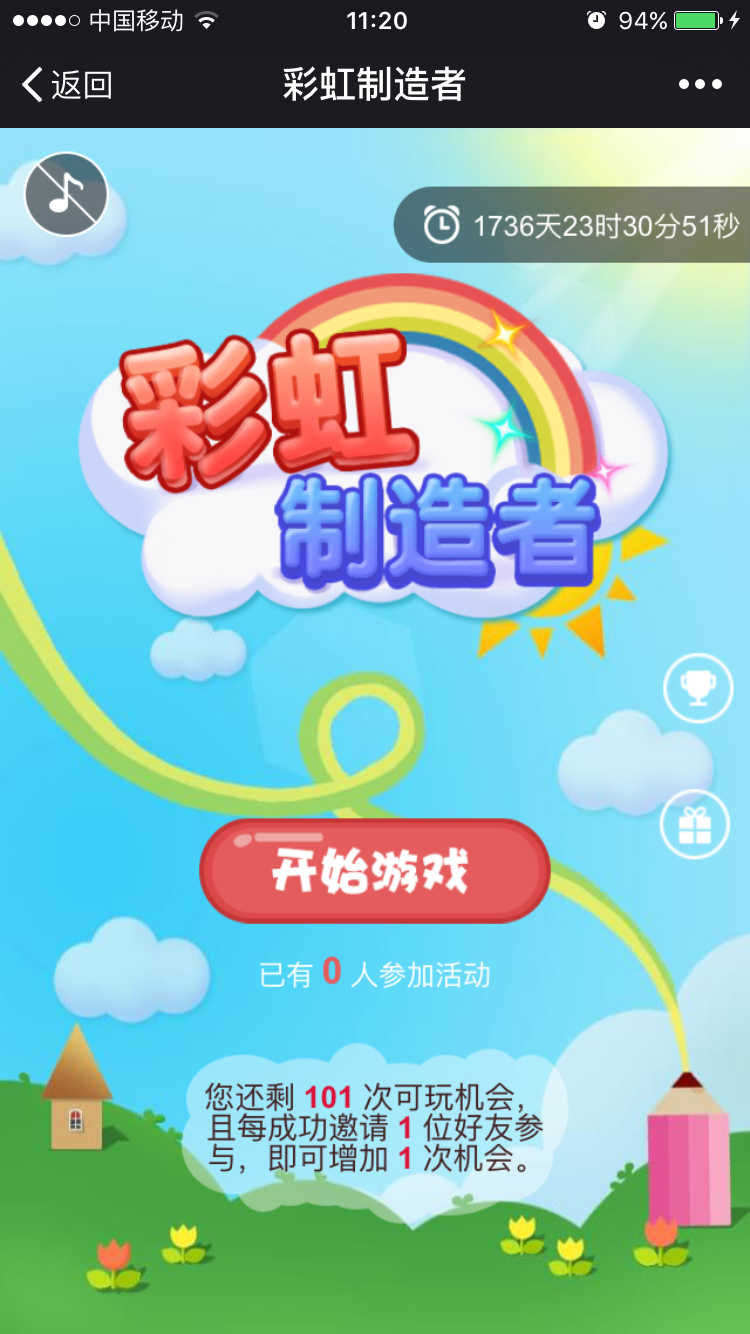Screen dimensions: 750x1334
Task: Open the trophy leaderboard icon
Action: (x=698, y=687)
